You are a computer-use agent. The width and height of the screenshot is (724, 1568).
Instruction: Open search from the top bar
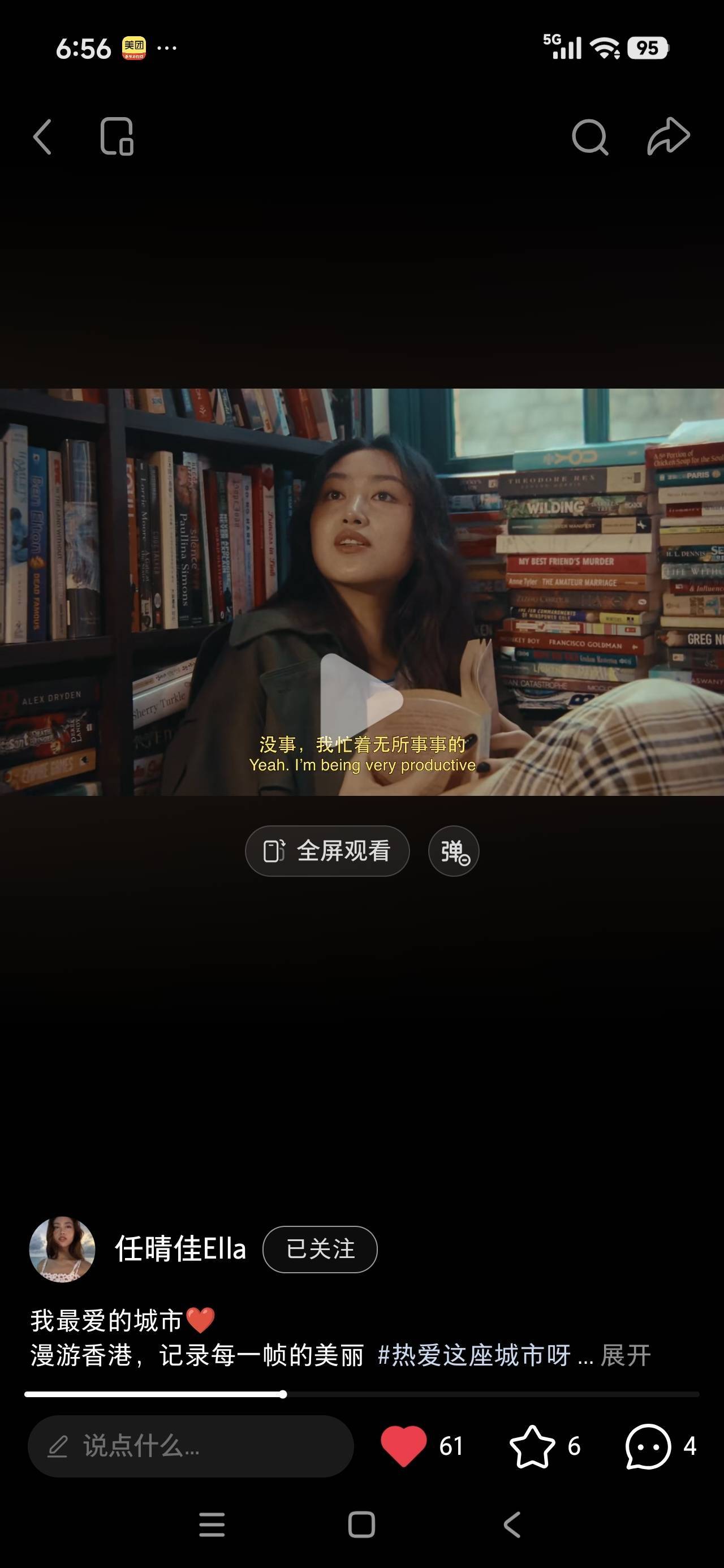click(x=589, y=136)
